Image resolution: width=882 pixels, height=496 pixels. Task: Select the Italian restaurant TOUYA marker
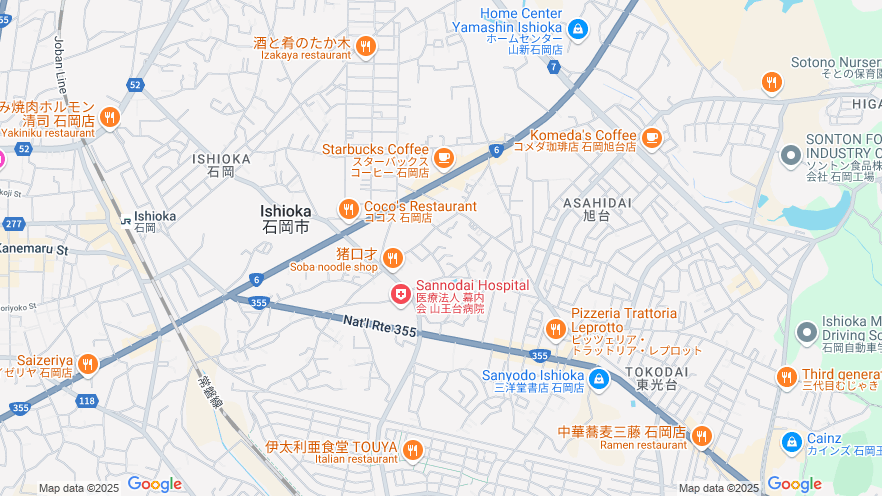[412, 451]
